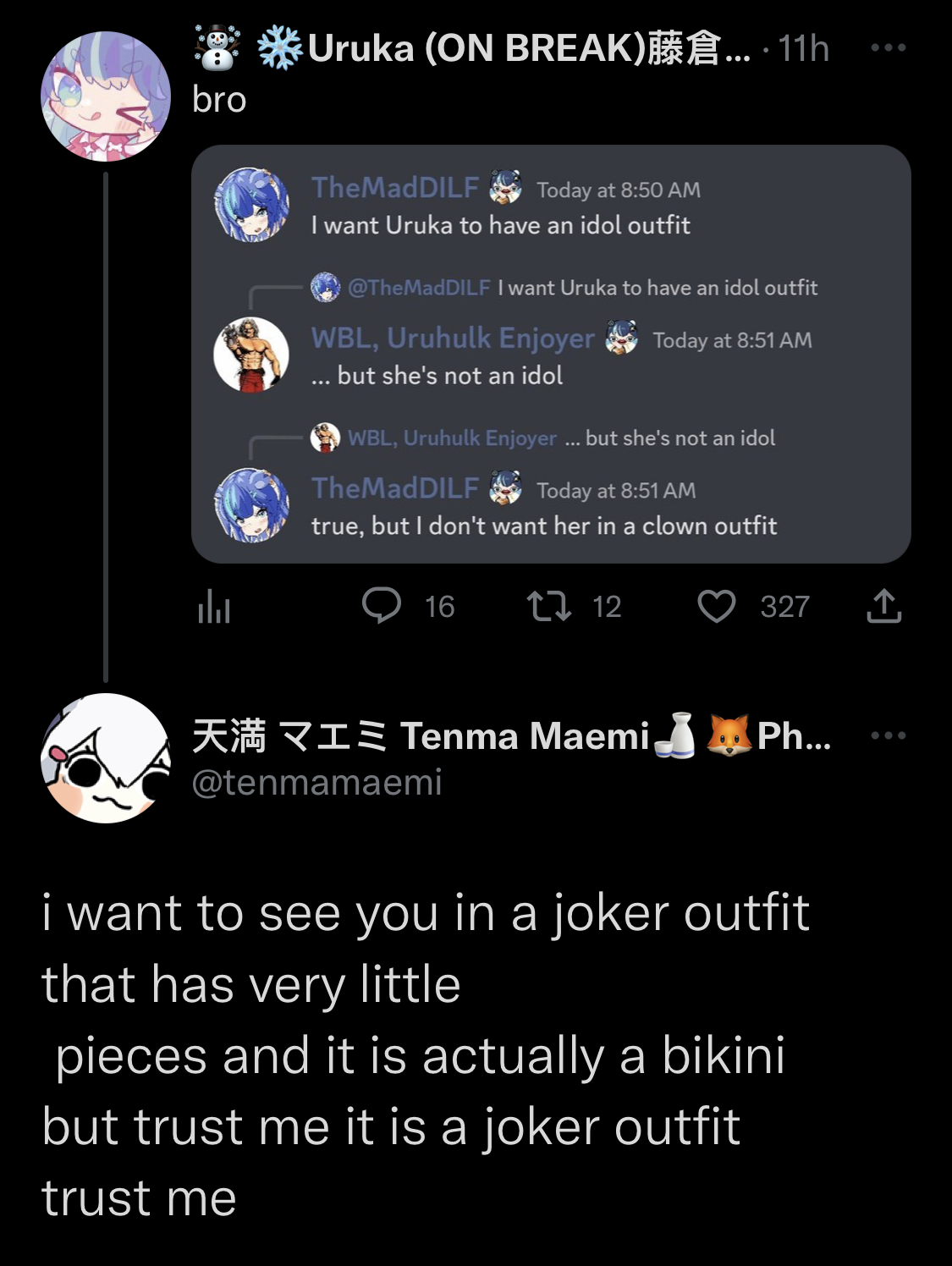Open the Discord screenshot image in Uruka's tweet

tap(550, 354)
